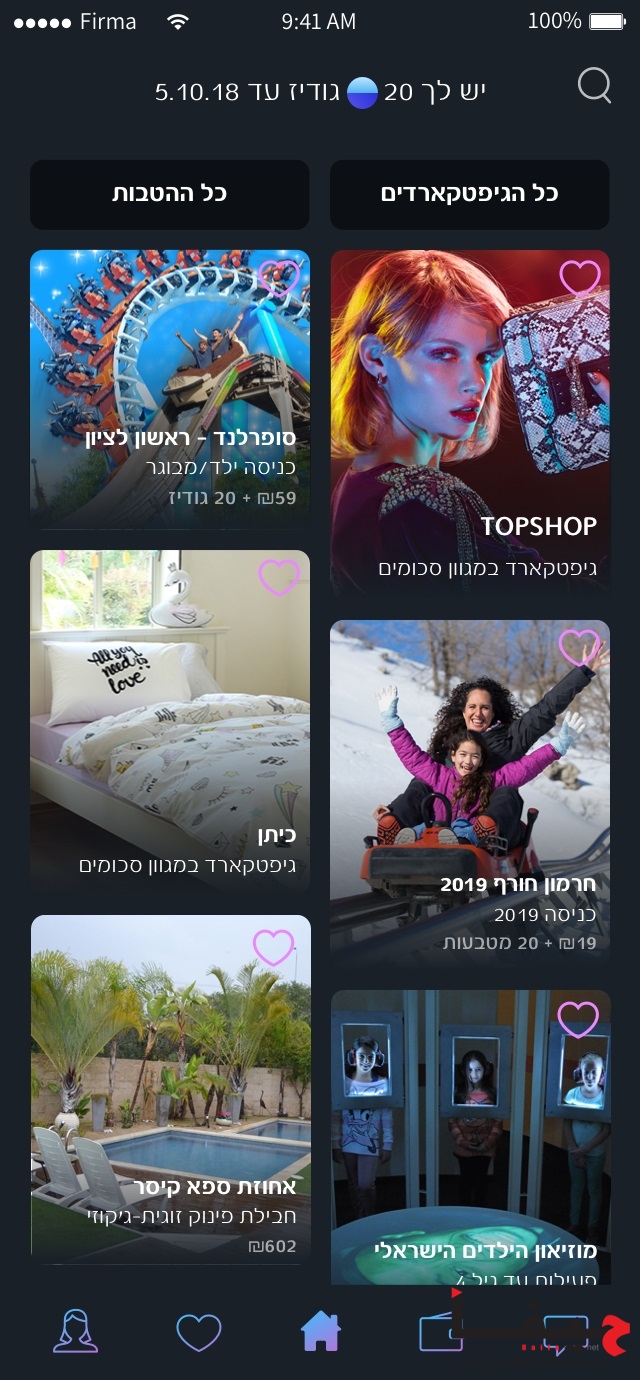
Task: Like the מוזיאון הילדים הישראלי card
Action: click(x=578, y=1019)
